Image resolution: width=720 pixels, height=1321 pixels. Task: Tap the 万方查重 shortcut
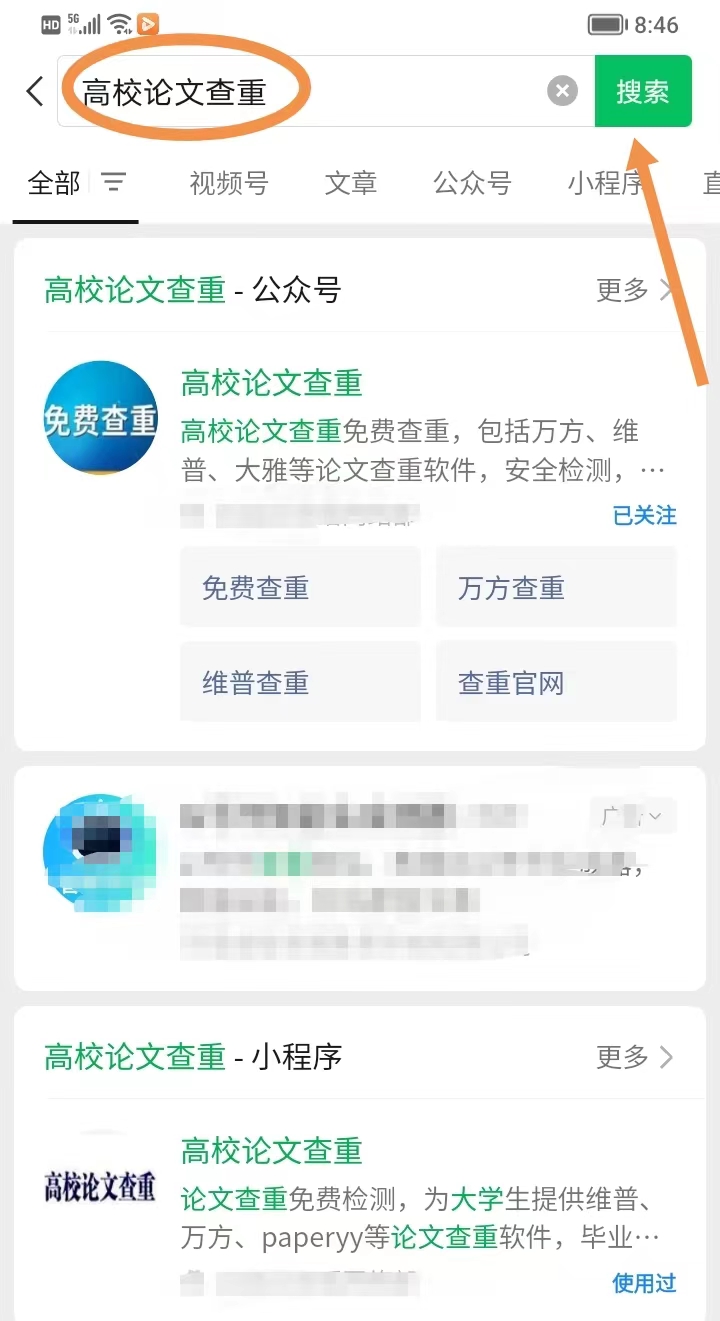pyautogui.click(x=555, y=588)
